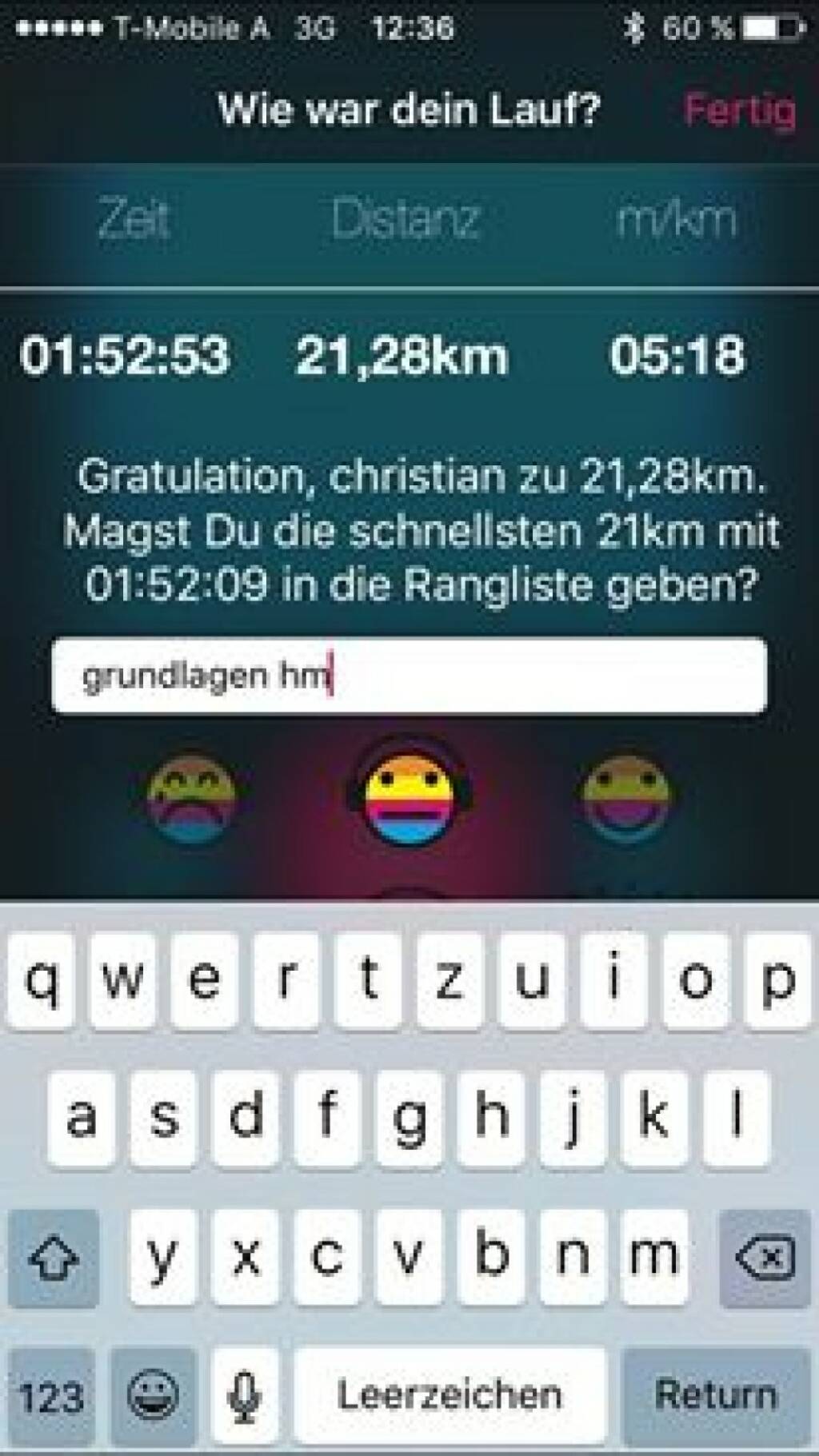Select the neutral face with headphones mood
This screenshot has width=819, height=1456.
pyautogui.click(x=409, y=792)
